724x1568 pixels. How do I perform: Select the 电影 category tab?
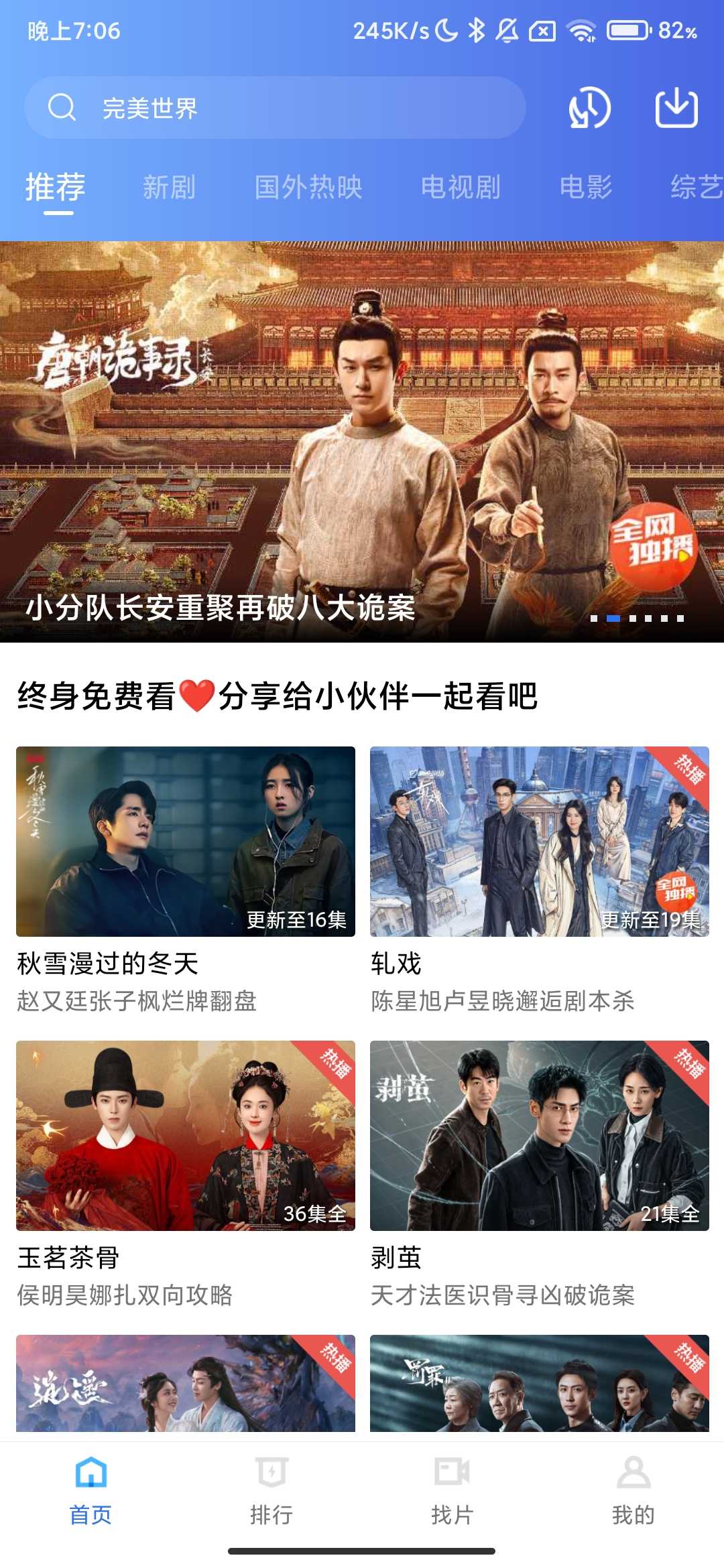pos(585,188)
